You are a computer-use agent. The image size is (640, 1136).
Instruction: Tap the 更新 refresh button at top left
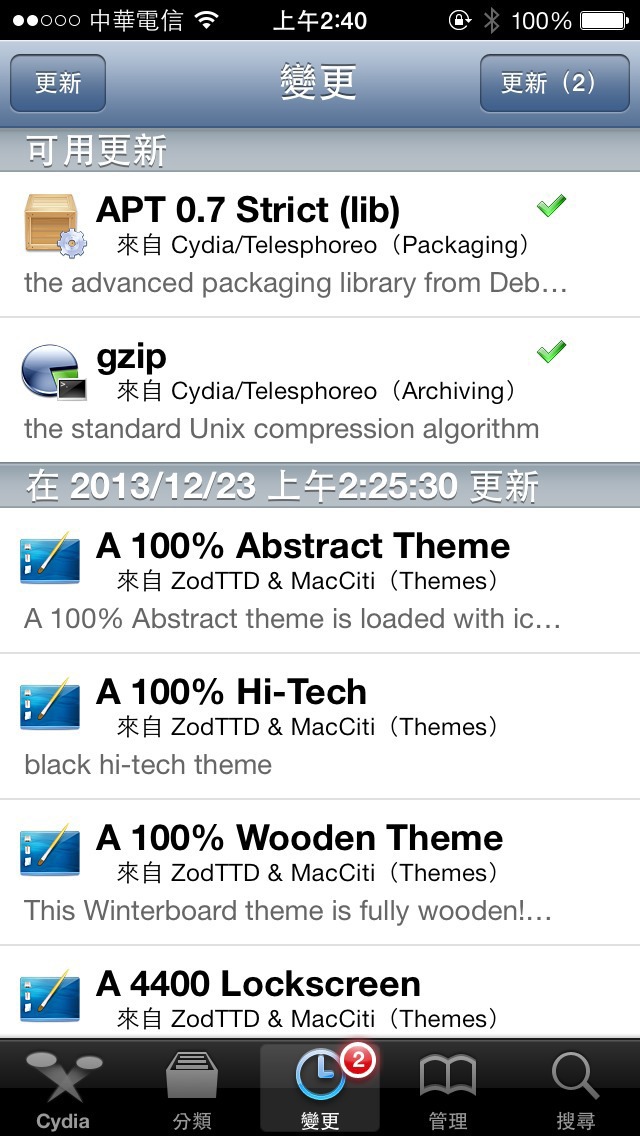pos(58,83)
